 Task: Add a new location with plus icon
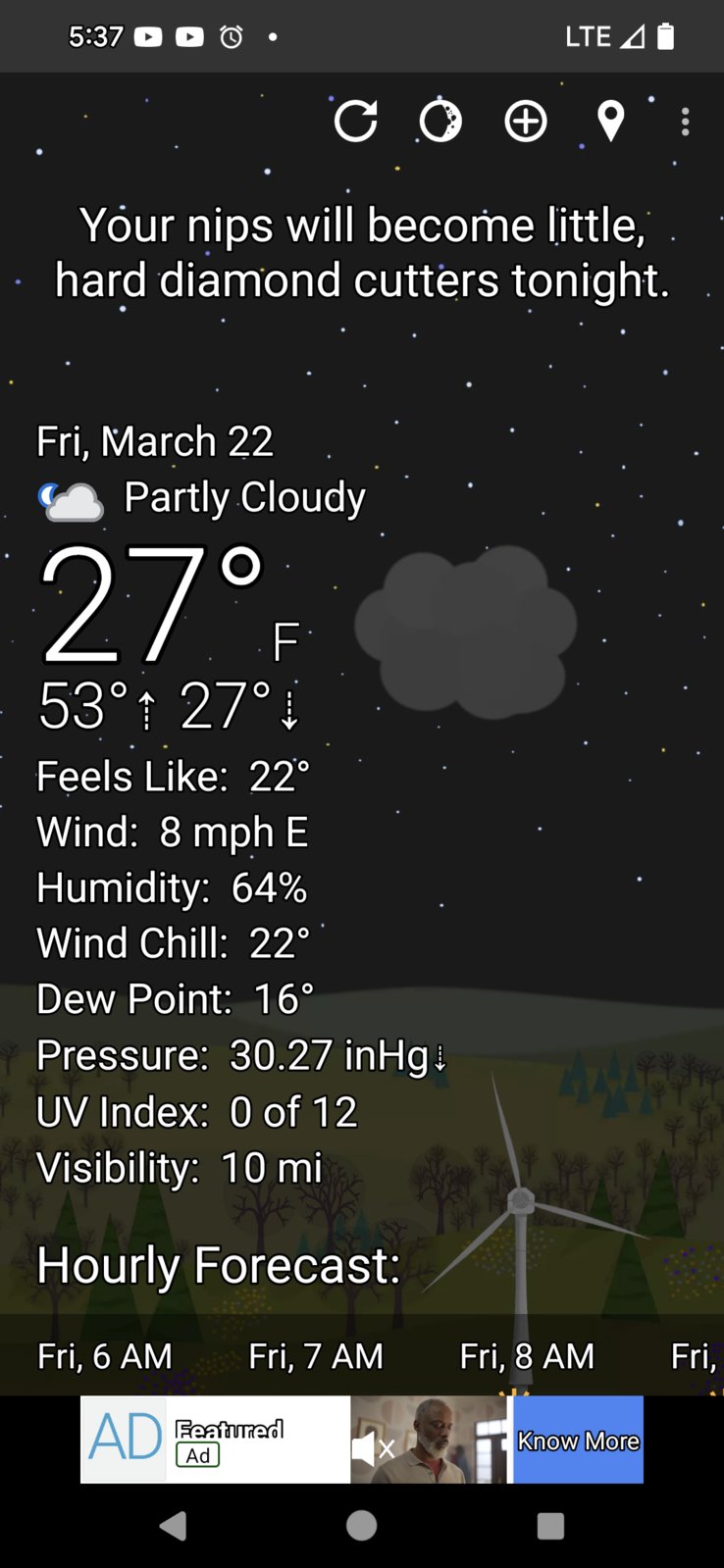(x=526, y=122)
